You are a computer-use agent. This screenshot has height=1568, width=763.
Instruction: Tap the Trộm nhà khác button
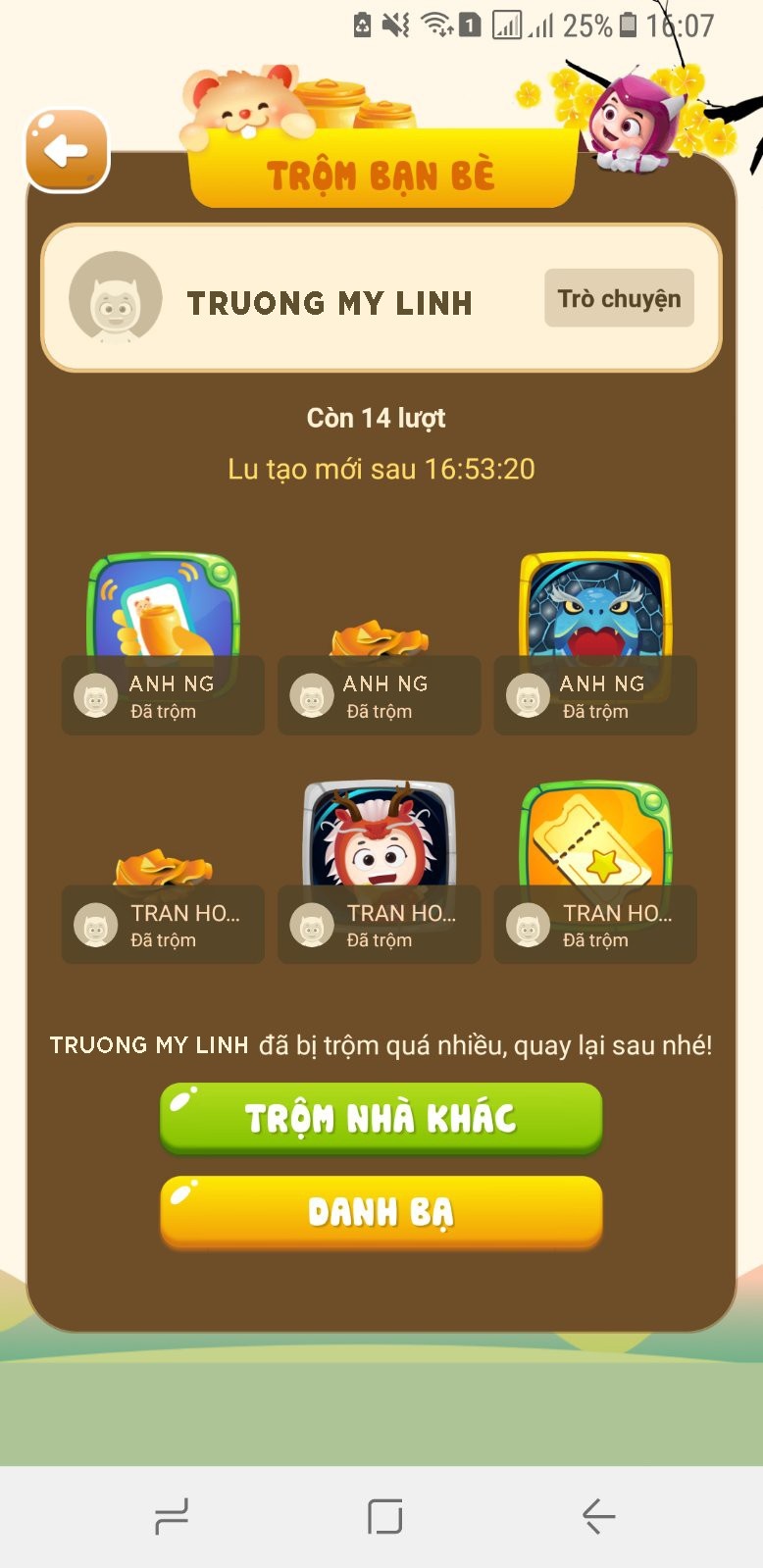click(381, 1118)
